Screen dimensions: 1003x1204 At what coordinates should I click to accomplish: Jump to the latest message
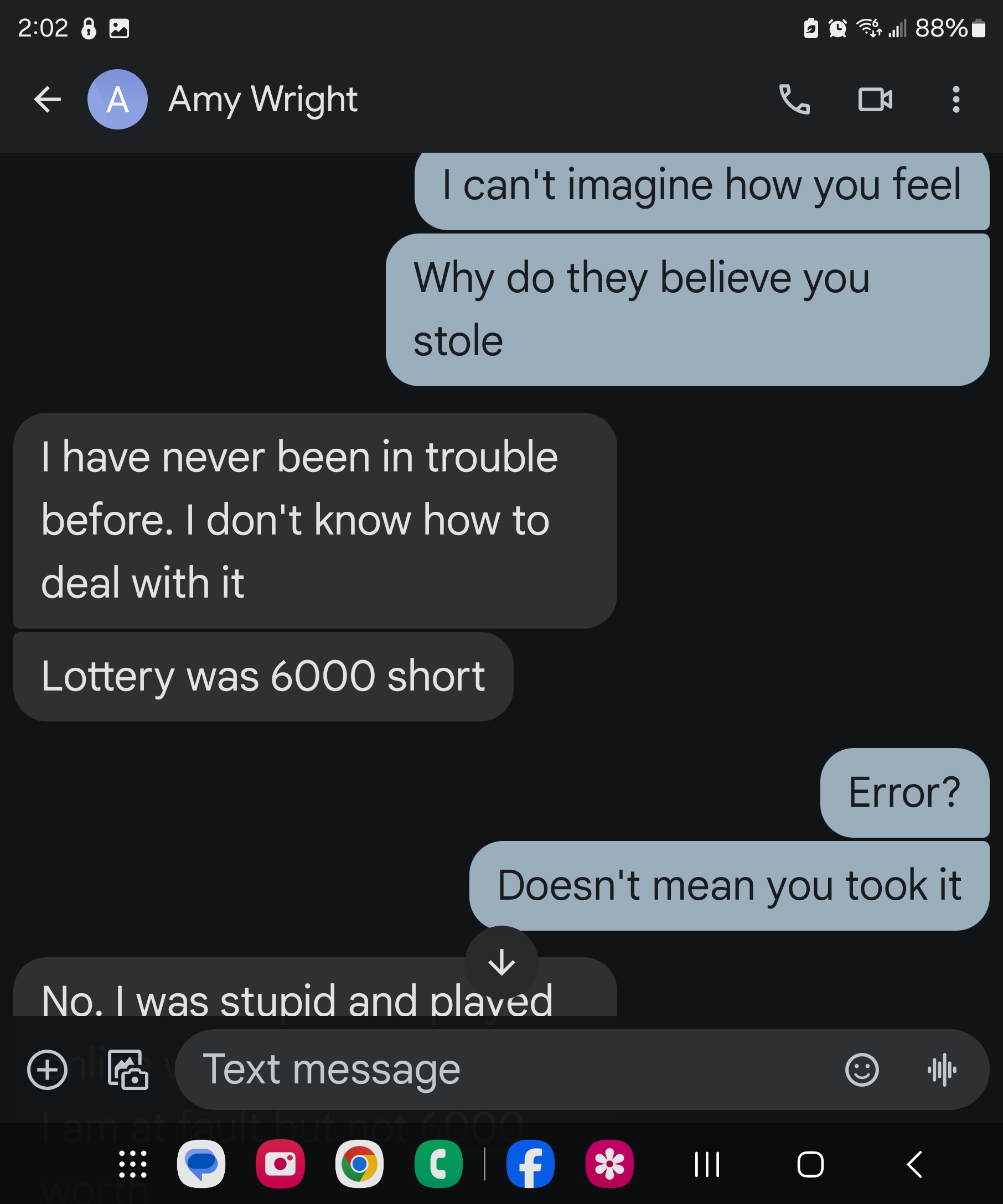[502, 962]
